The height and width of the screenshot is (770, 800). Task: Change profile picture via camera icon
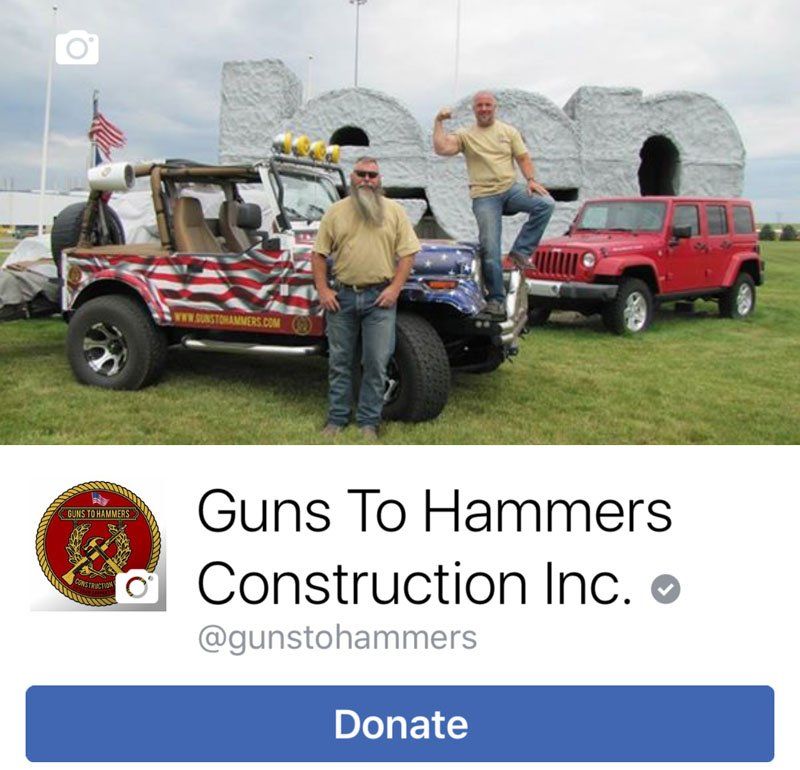137,587
